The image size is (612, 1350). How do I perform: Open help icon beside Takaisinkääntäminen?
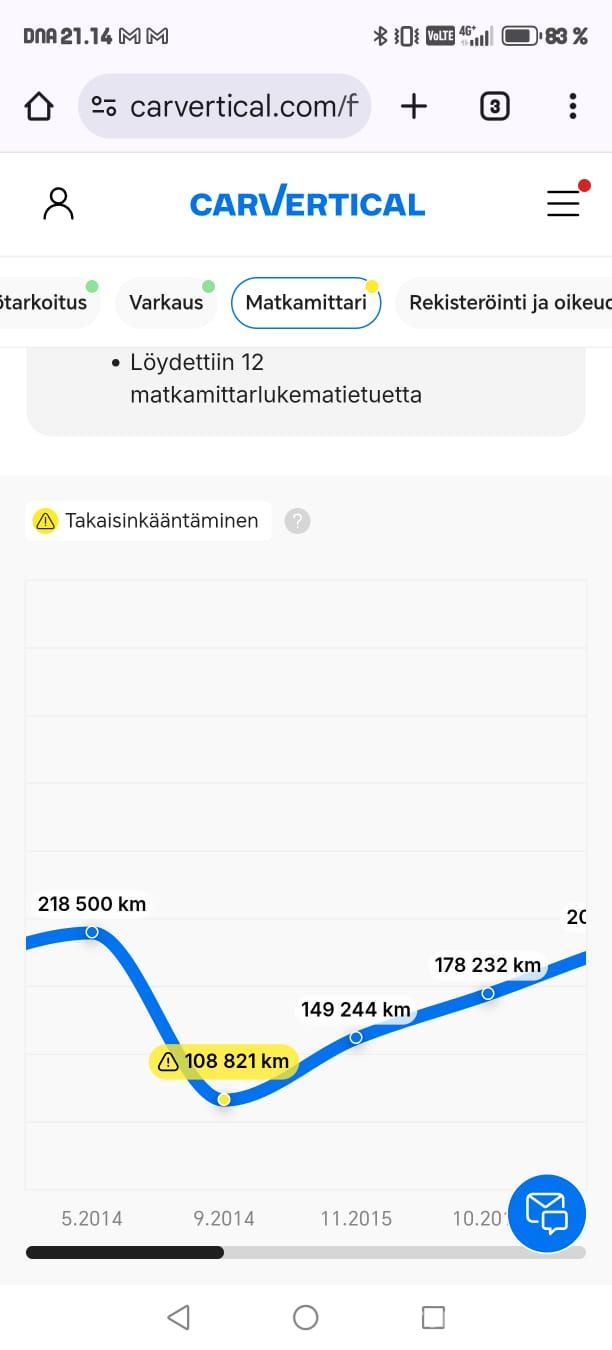click(297, 521)
